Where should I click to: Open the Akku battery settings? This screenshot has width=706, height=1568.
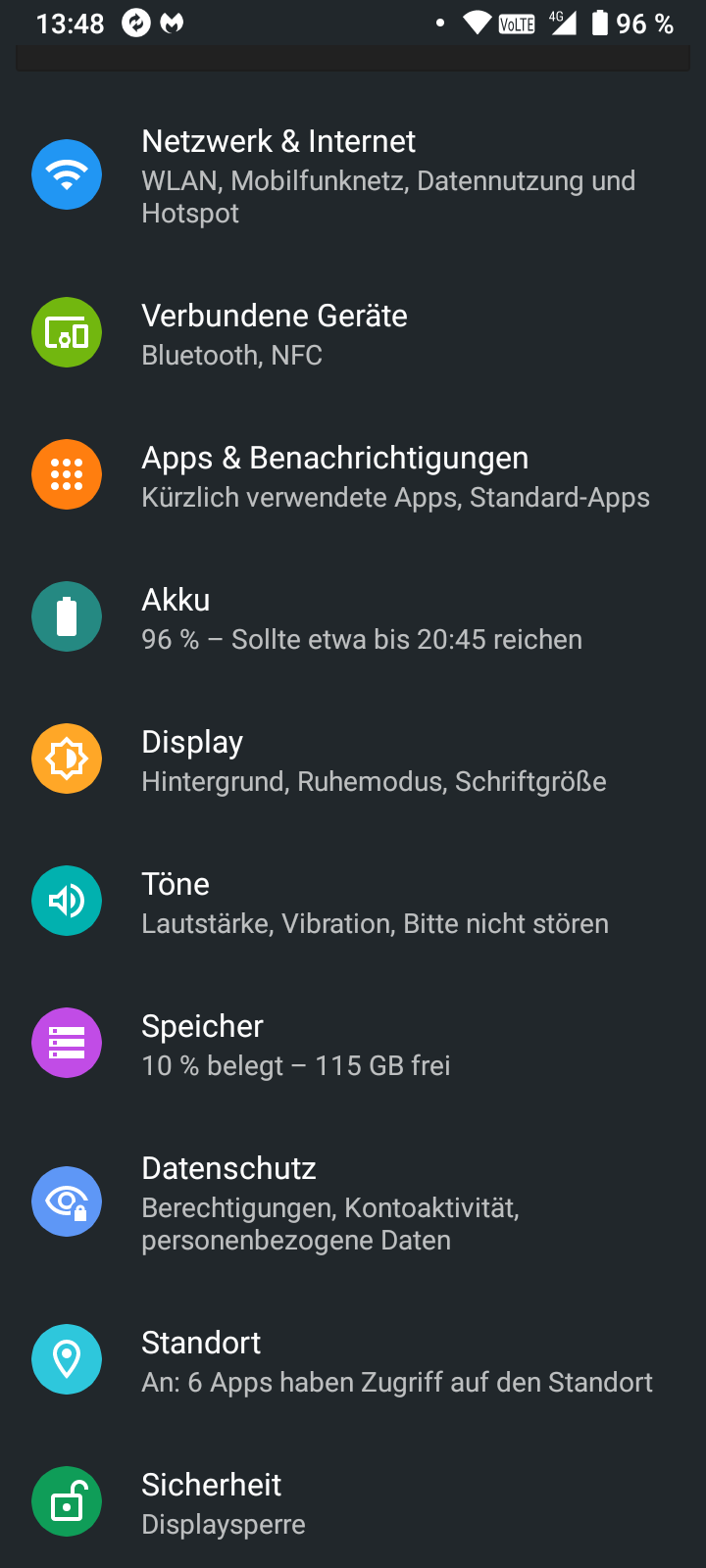[353, 618]
